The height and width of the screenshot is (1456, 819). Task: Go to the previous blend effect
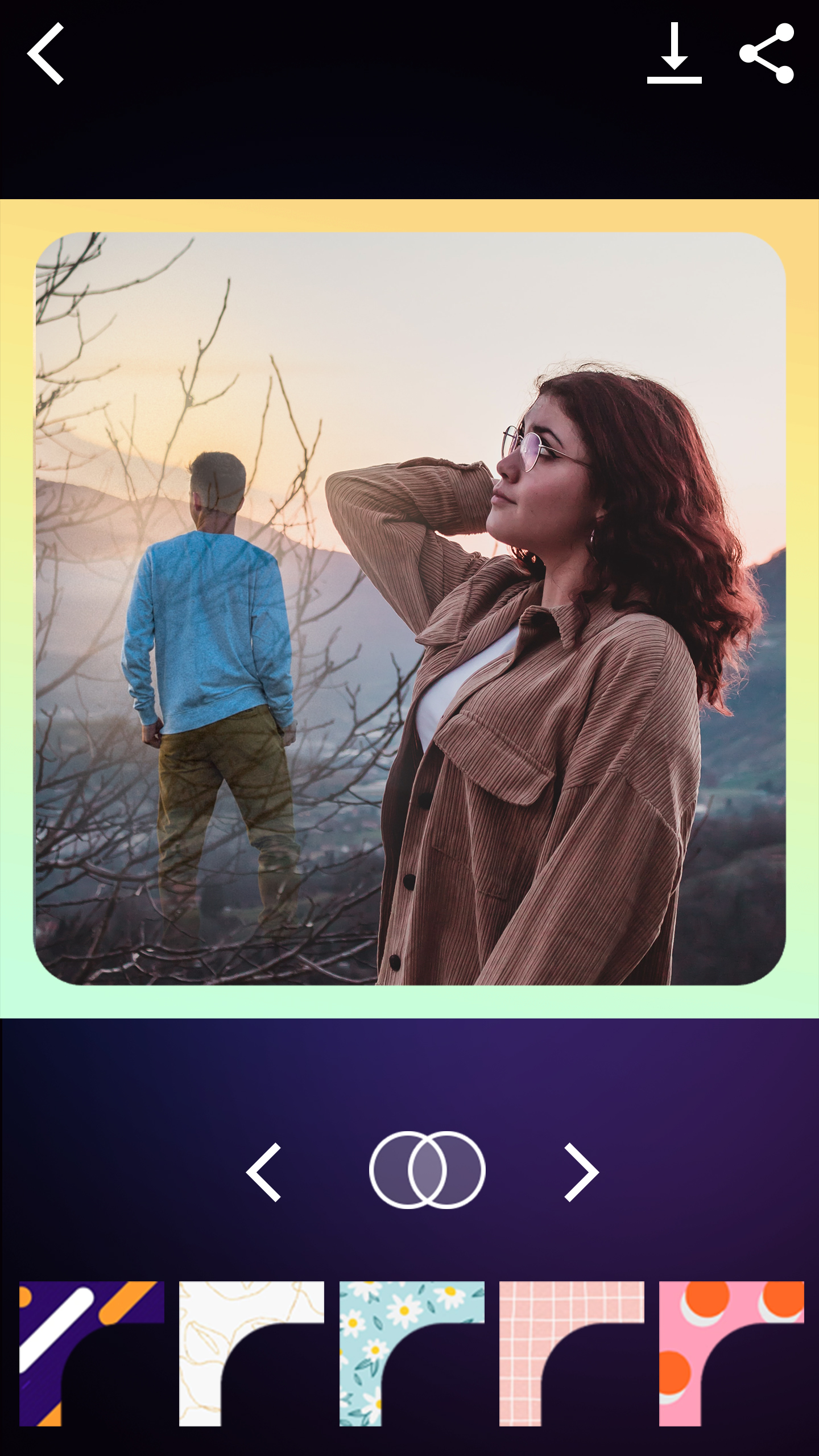[263, 1172]
